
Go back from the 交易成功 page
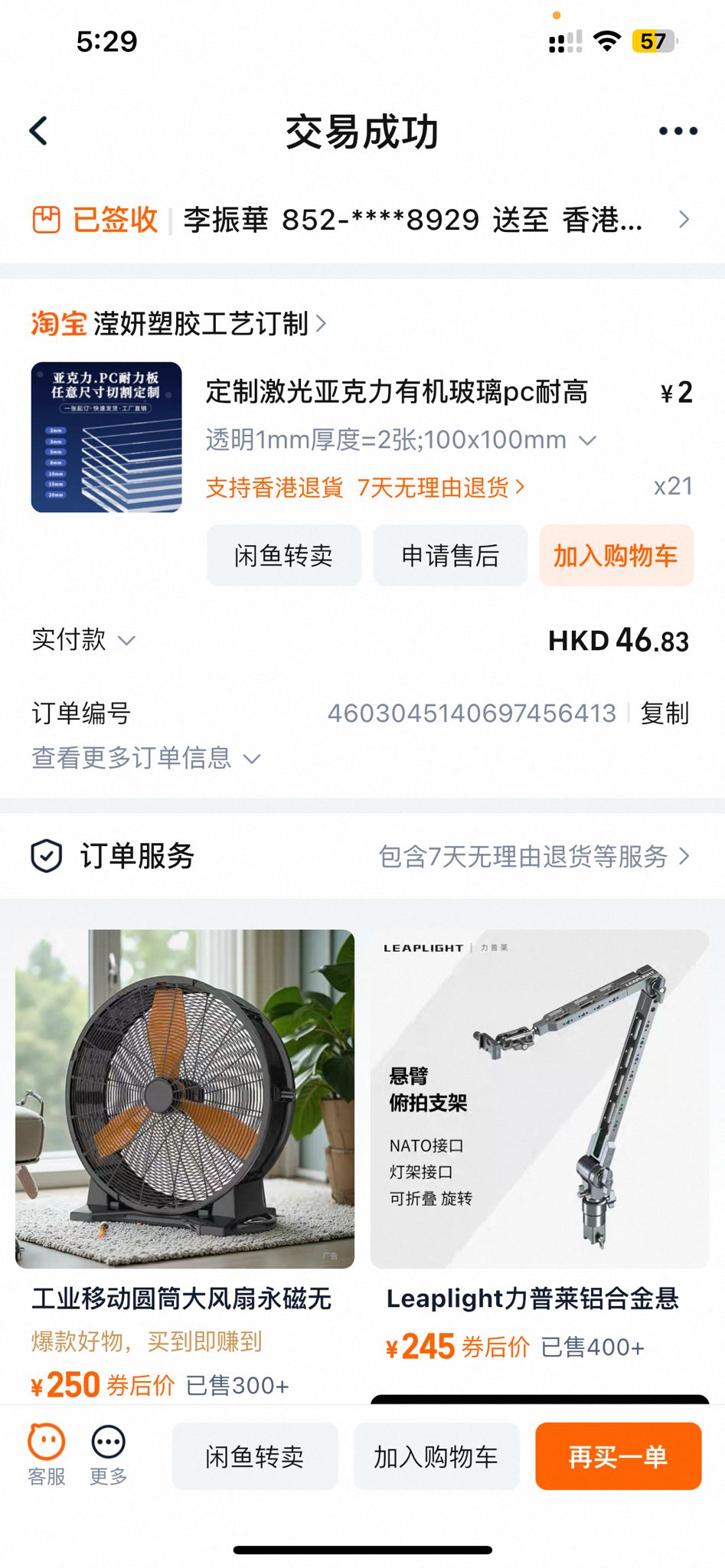[39, 131]
